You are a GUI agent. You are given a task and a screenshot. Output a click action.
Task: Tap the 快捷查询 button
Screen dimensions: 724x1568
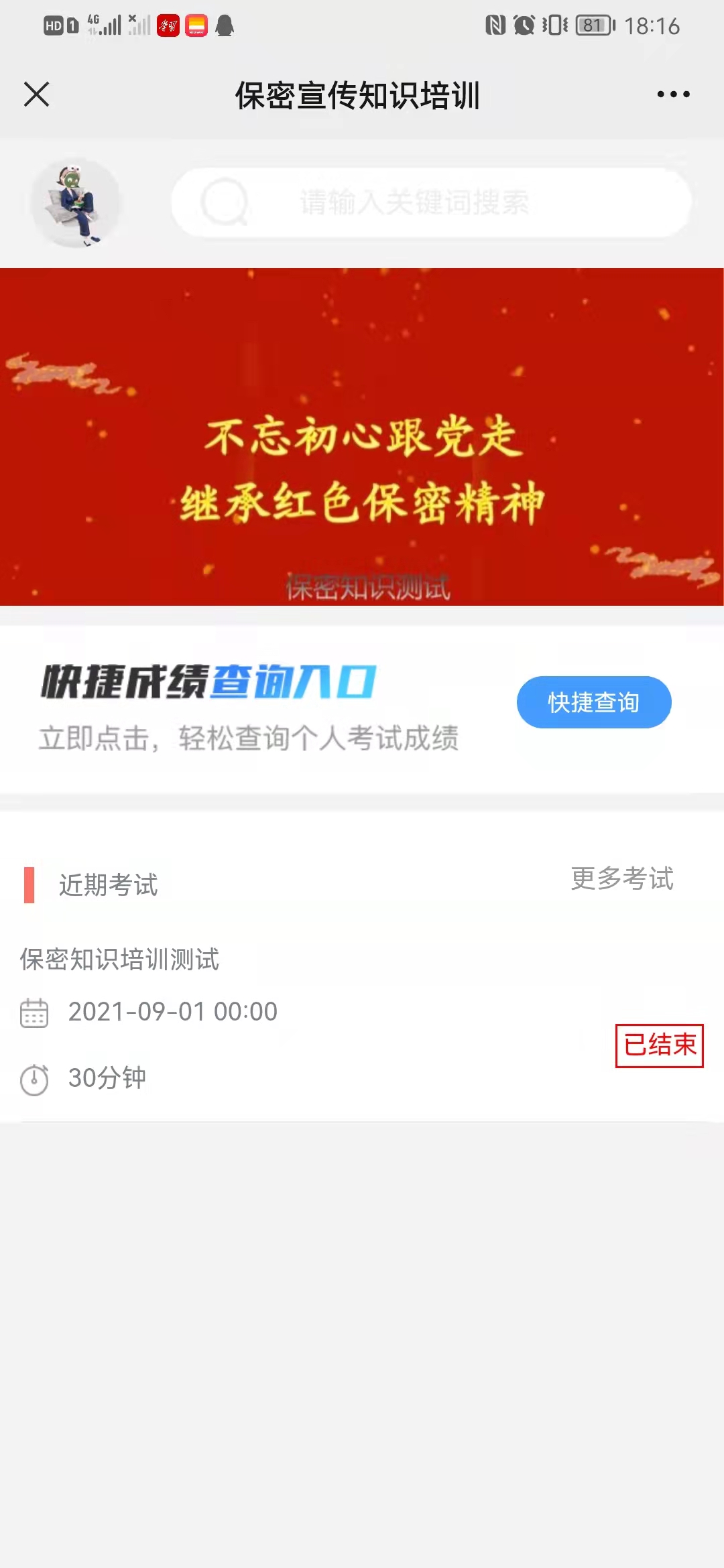pos(593,702)
